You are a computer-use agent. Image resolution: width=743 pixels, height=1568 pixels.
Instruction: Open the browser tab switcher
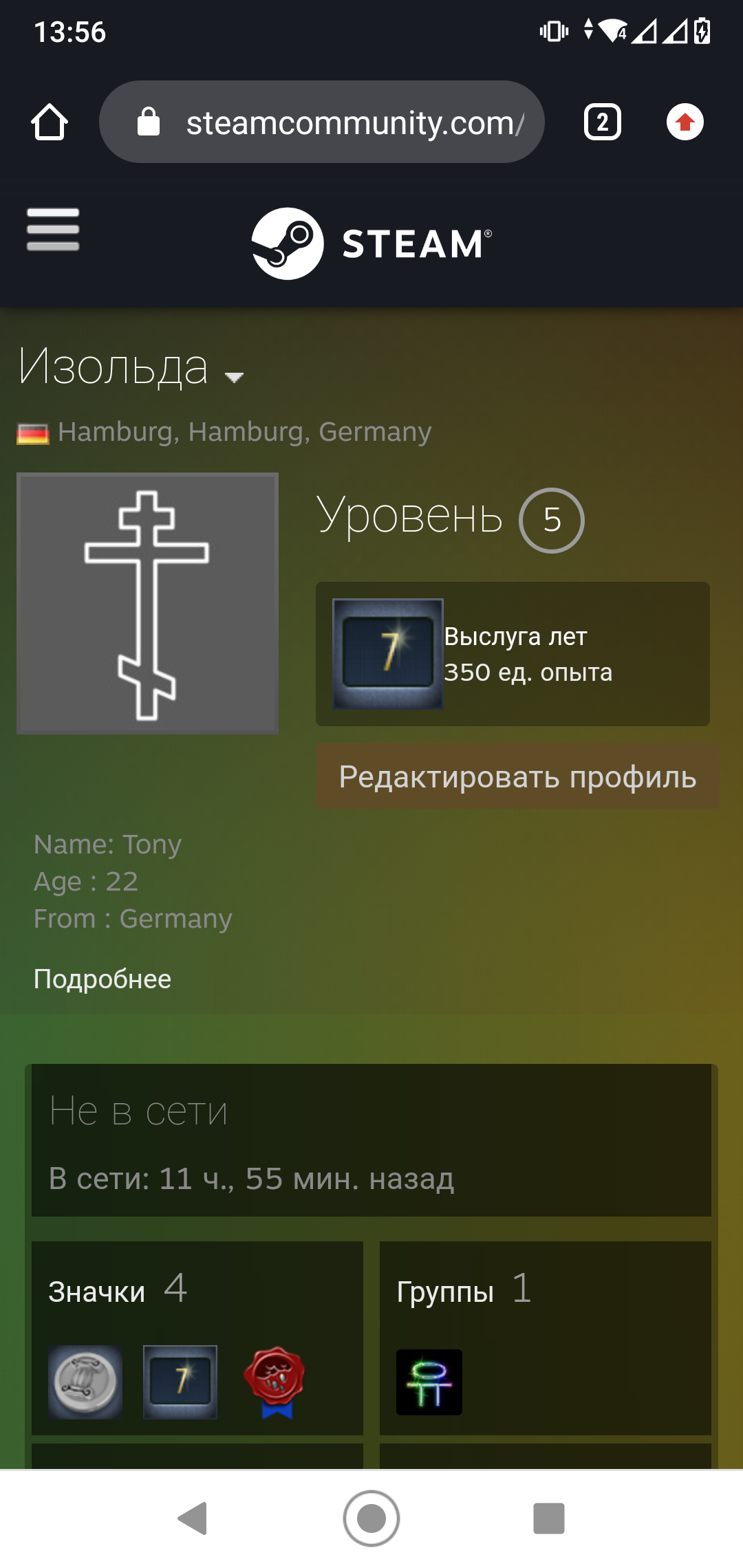[603, 122]
